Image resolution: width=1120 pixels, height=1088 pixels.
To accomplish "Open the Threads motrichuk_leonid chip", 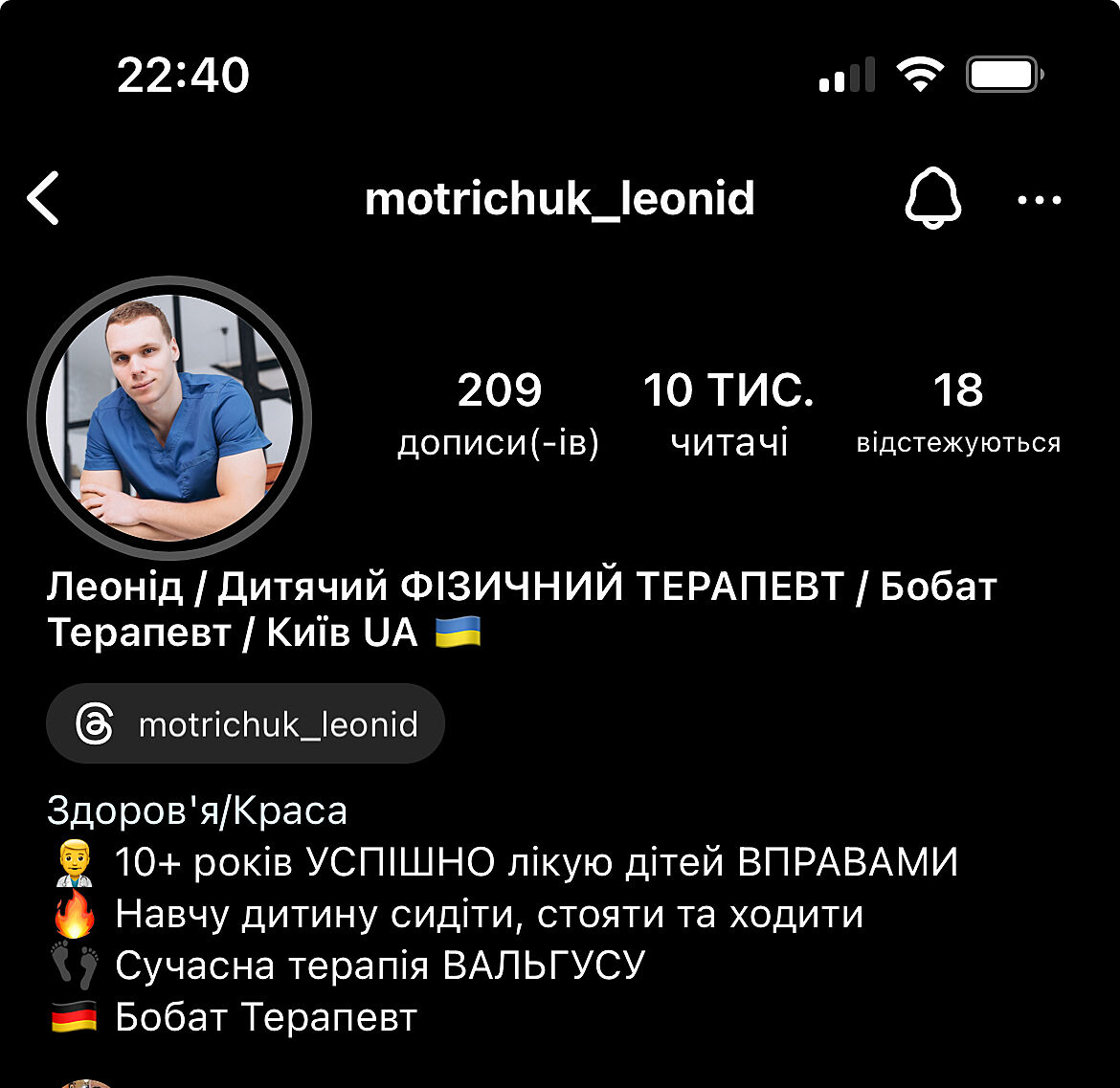I will coord(246,723).
